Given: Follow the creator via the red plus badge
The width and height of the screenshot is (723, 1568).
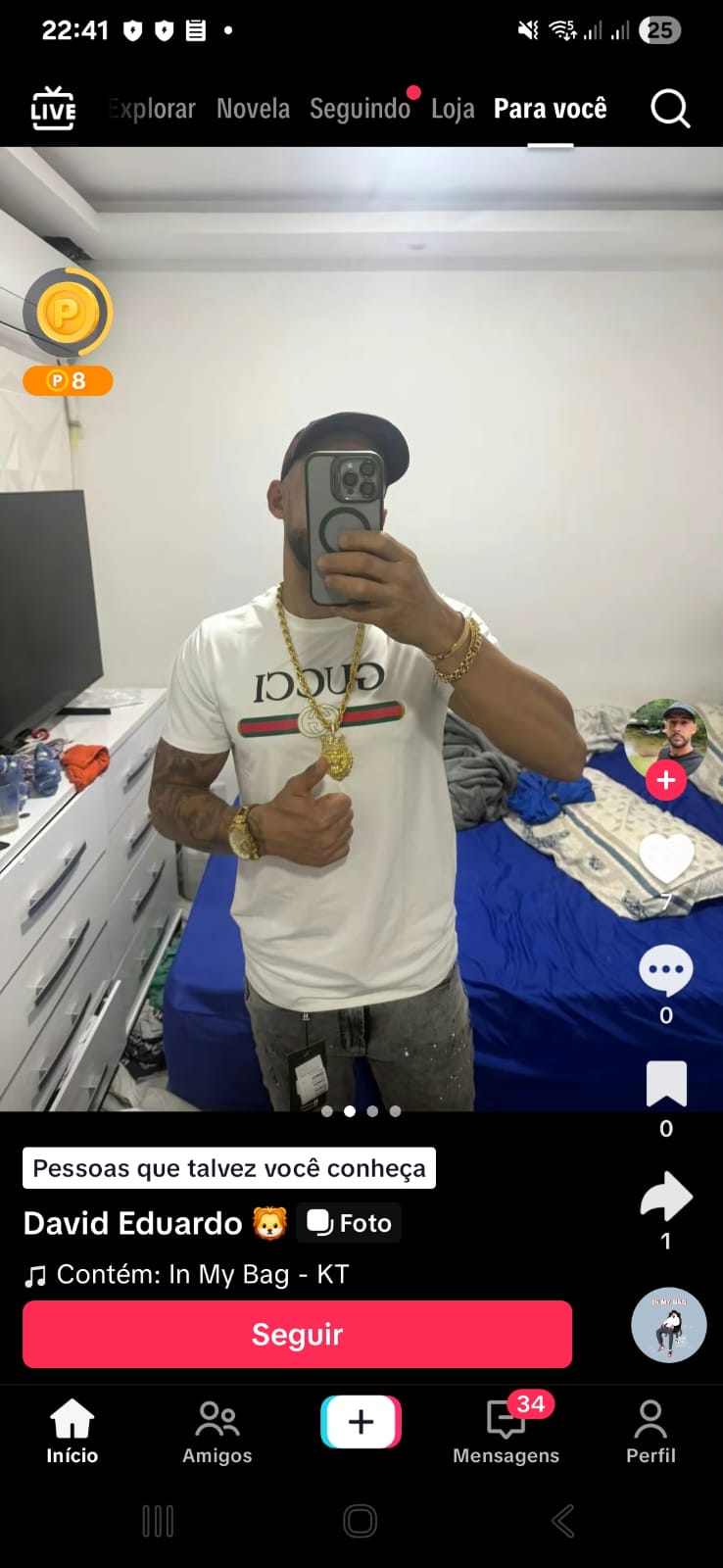Looking at the screenshot, I should click(x=666, y=780).
